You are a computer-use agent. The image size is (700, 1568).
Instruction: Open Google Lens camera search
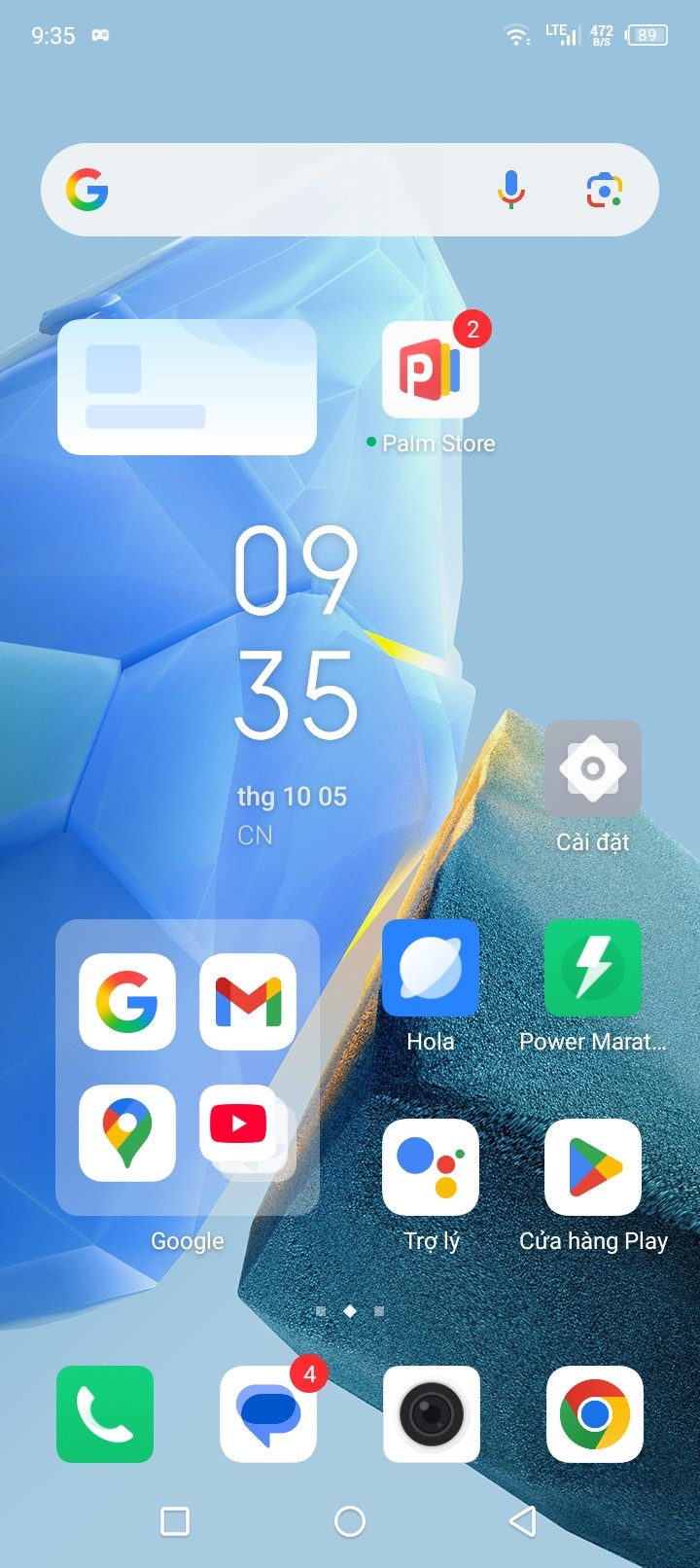coord(604,190)
